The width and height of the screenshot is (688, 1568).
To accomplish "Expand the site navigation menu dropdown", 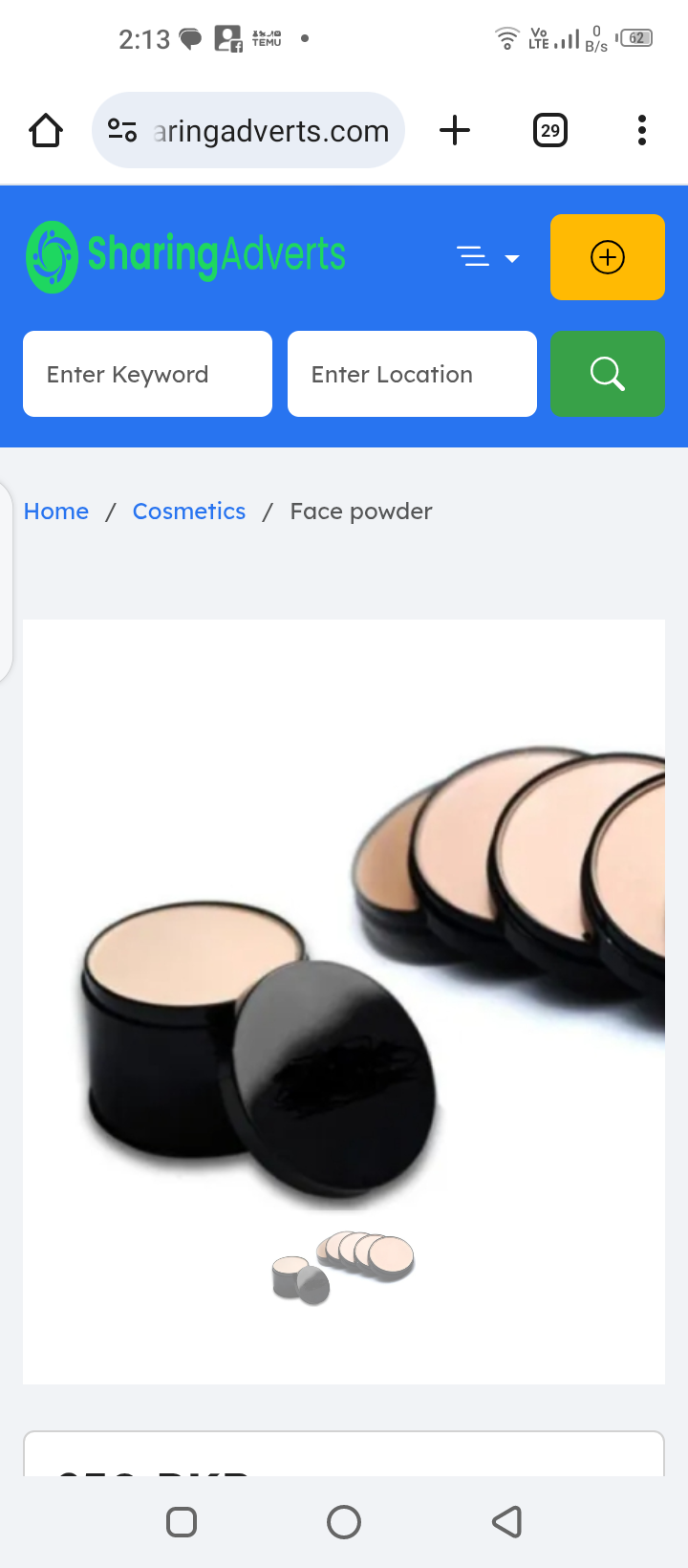I will click(487, 257).
